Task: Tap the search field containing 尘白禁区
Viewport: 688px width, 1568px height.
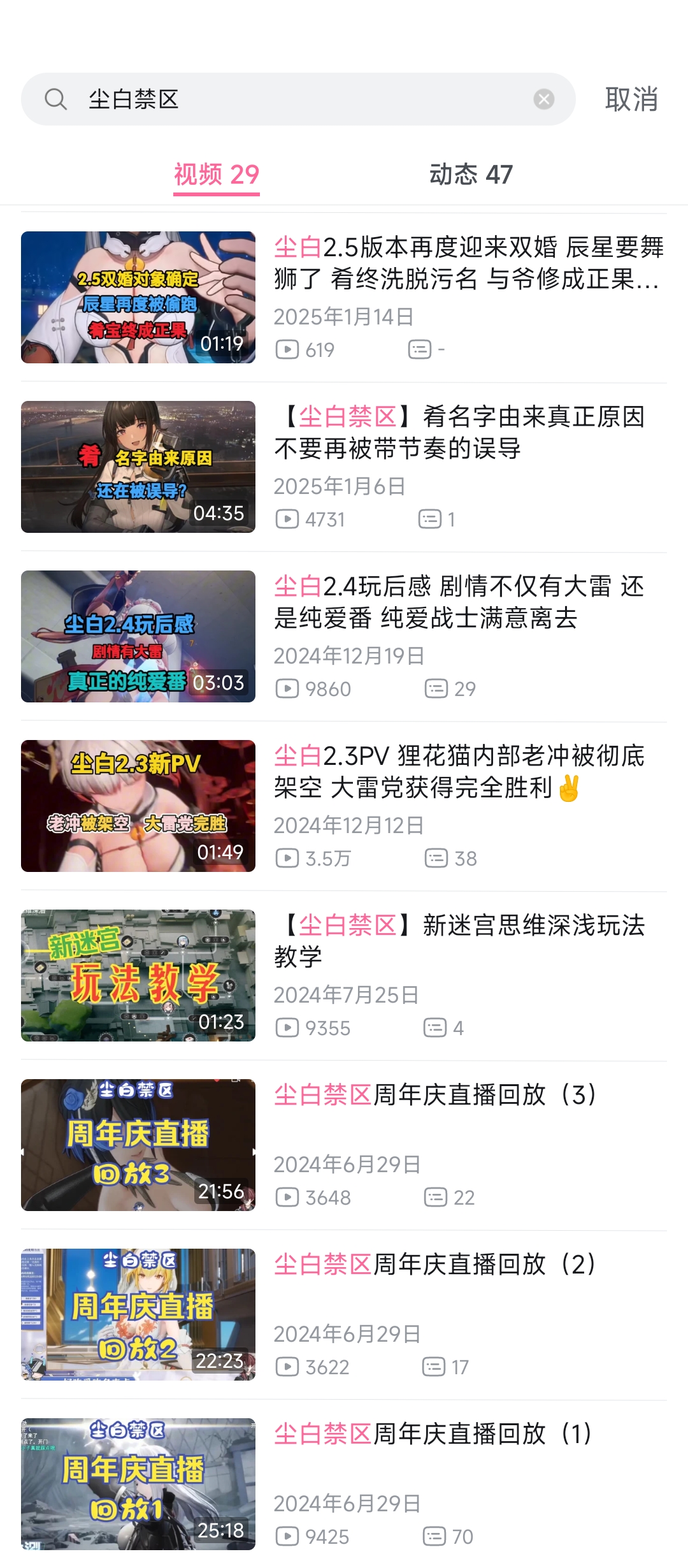Action: pyautogui.click(x=298, y=99)
